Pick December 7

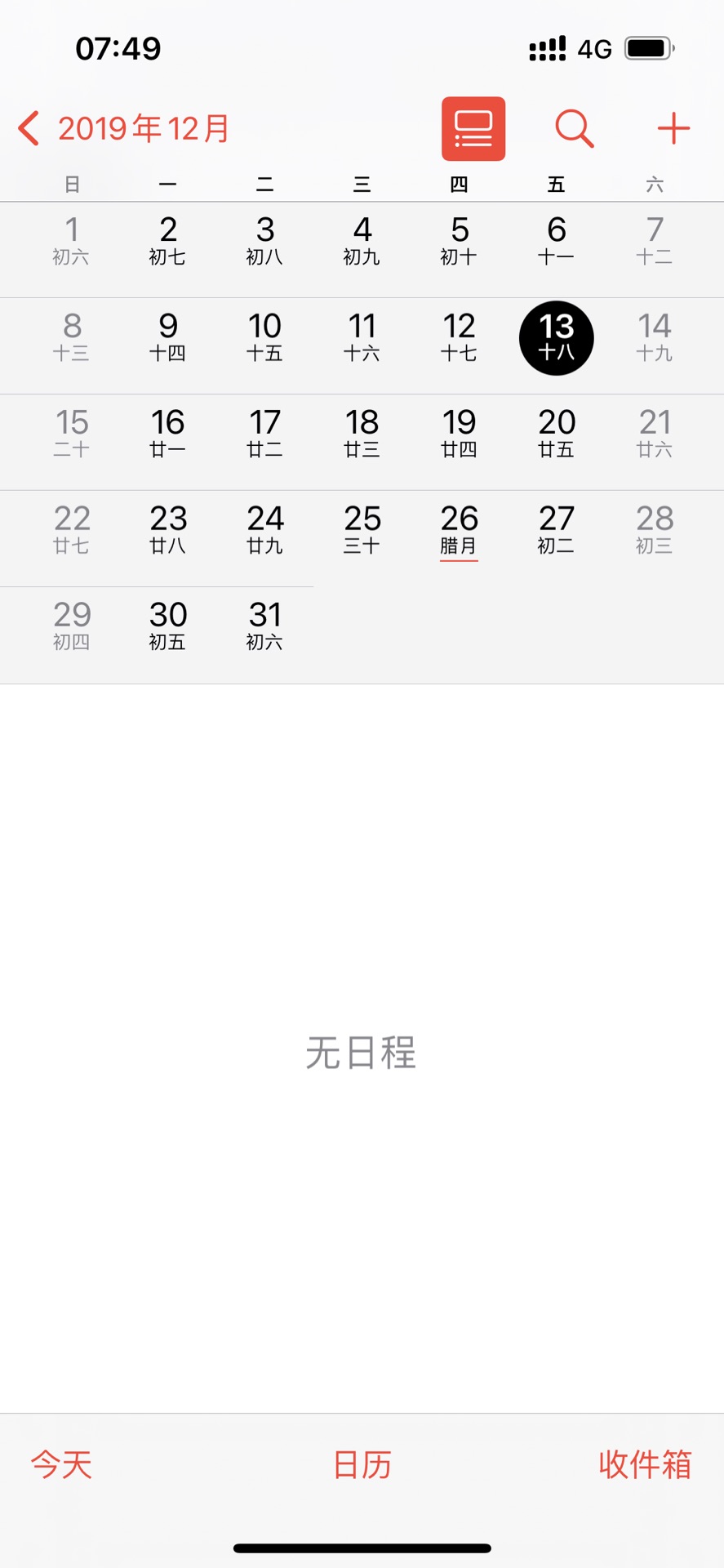(655, 241)
